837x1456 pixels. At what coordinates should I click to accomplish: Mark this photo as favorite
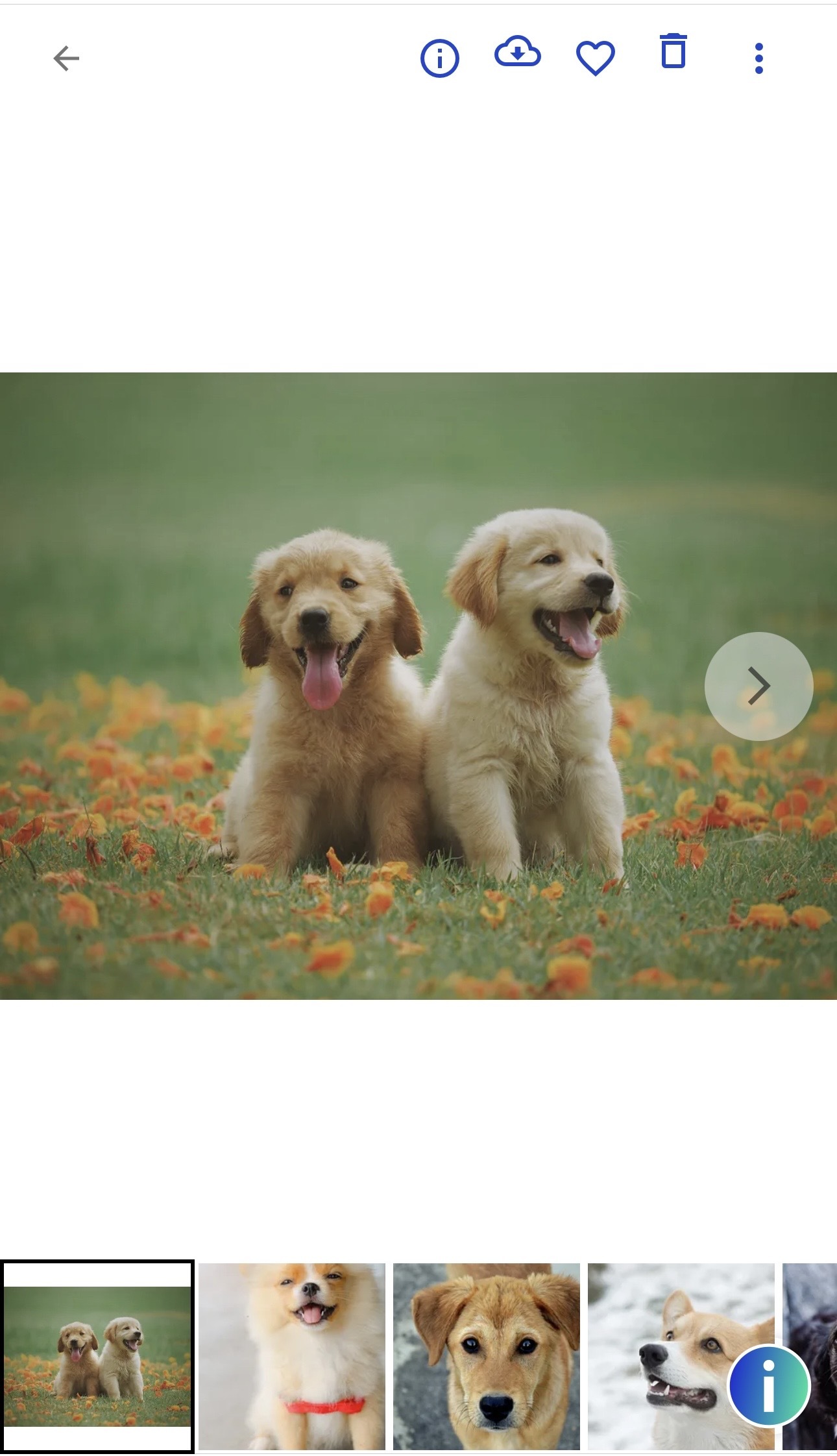point(595,58)
